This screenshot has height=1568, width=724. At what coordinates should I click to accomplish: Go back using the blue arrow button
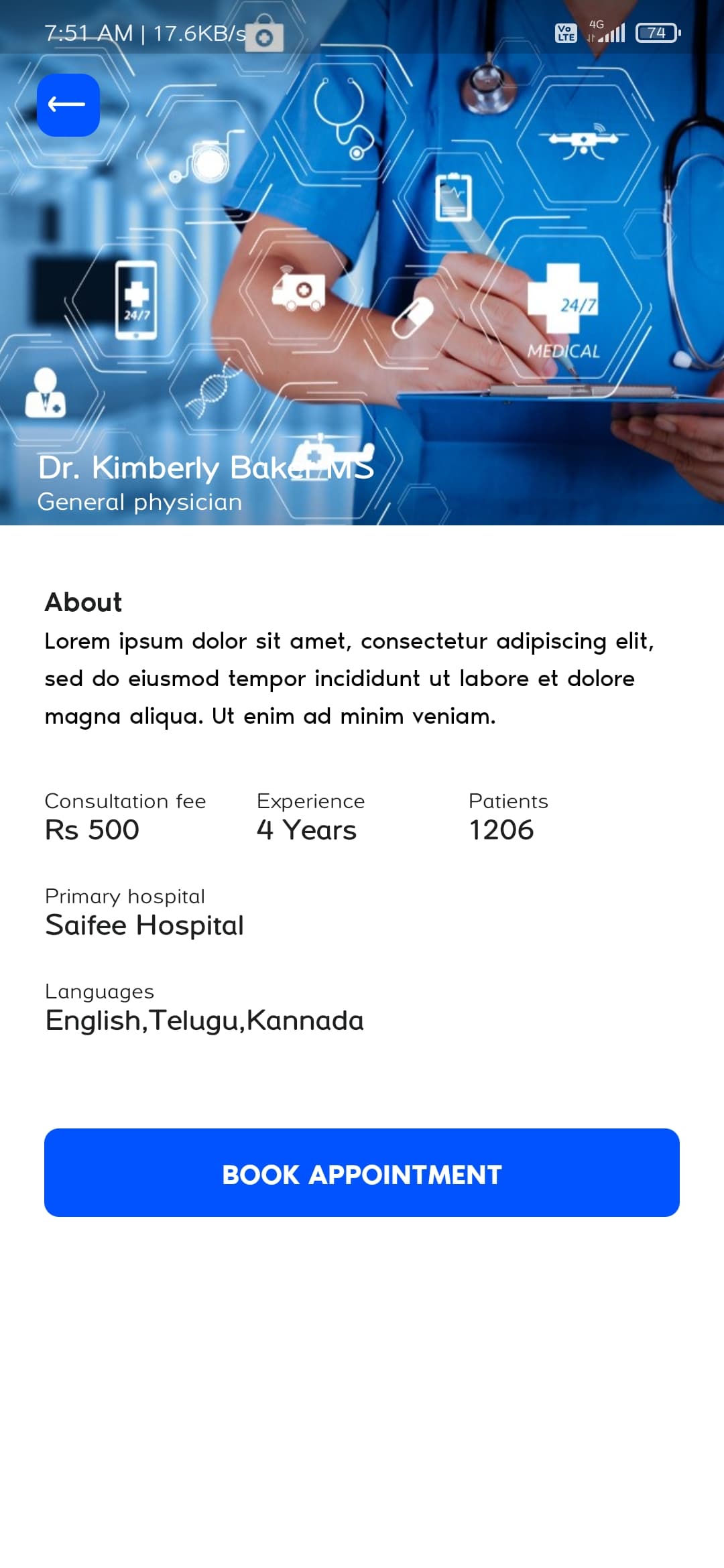point(68,105)
